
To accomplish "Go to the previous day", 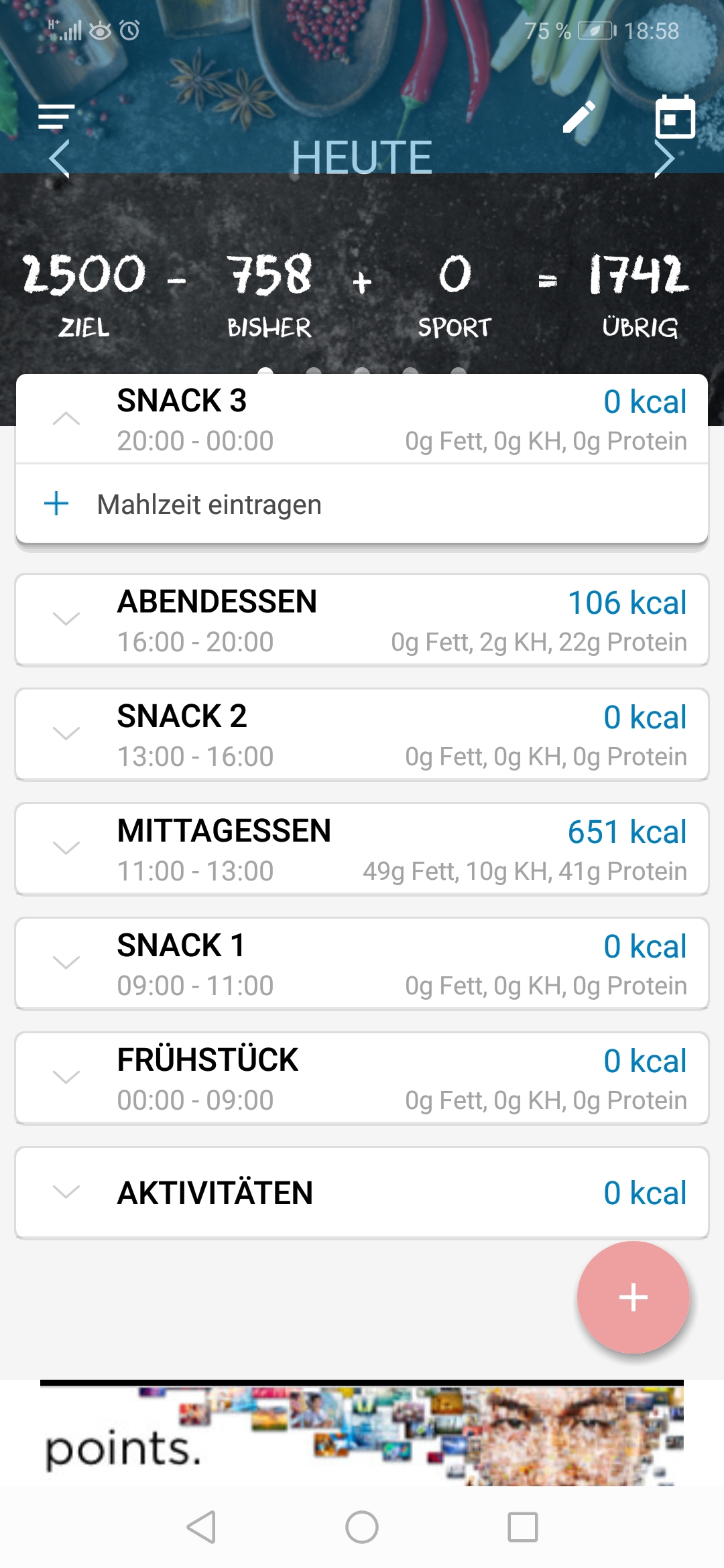I will (x=60, y=159).
